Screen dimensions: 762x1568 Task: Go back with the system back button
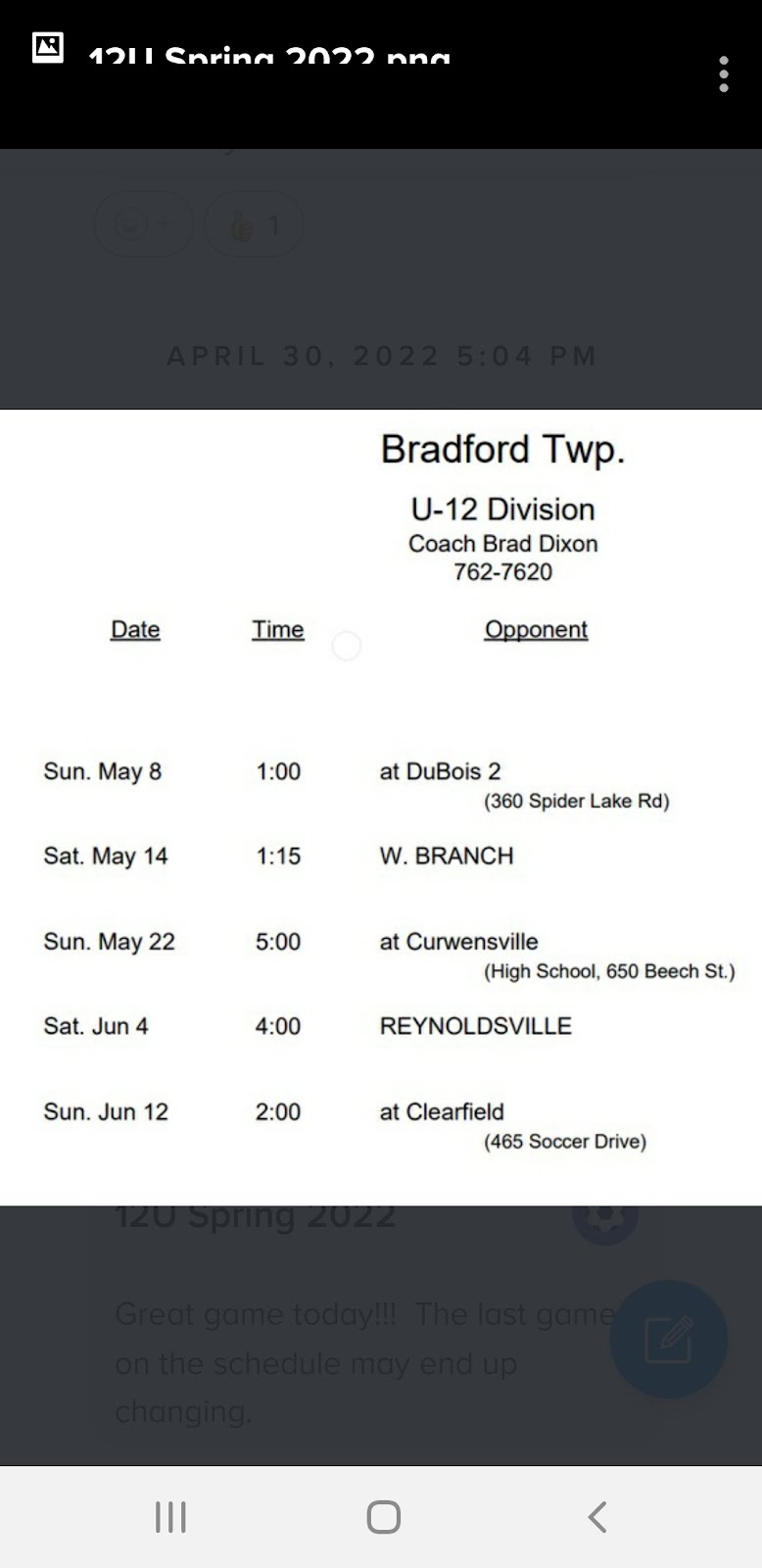[596, 1516]
